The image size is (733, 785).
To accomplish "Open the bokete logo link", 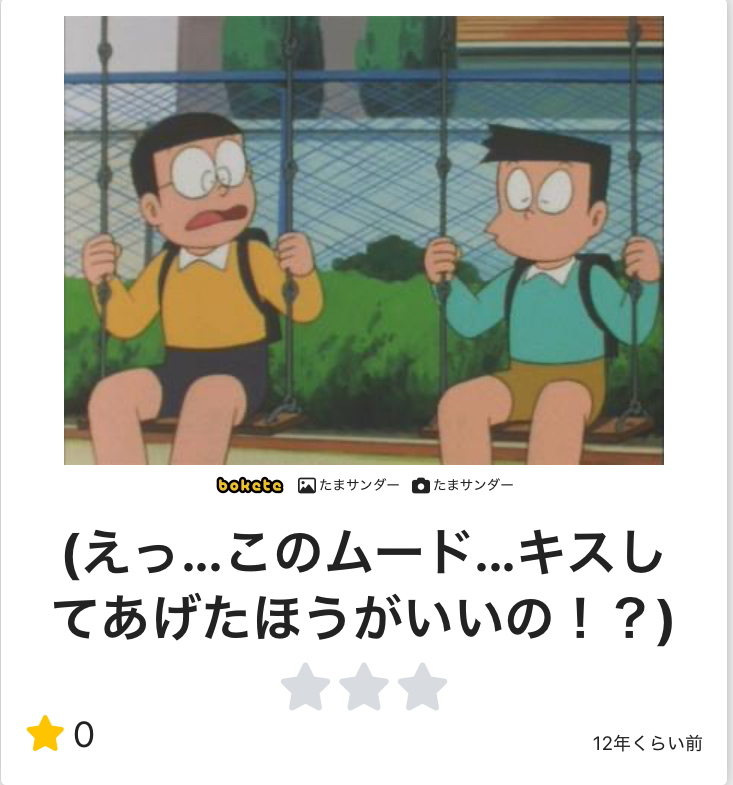I will 250,485.
